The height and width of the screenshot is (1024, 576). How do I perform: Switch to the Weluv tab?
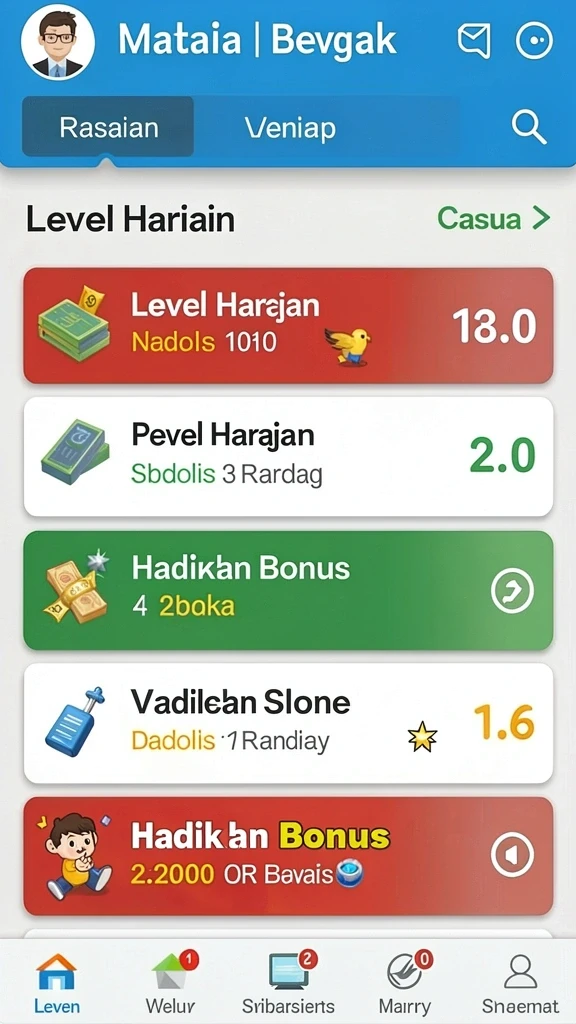(171, 984)
